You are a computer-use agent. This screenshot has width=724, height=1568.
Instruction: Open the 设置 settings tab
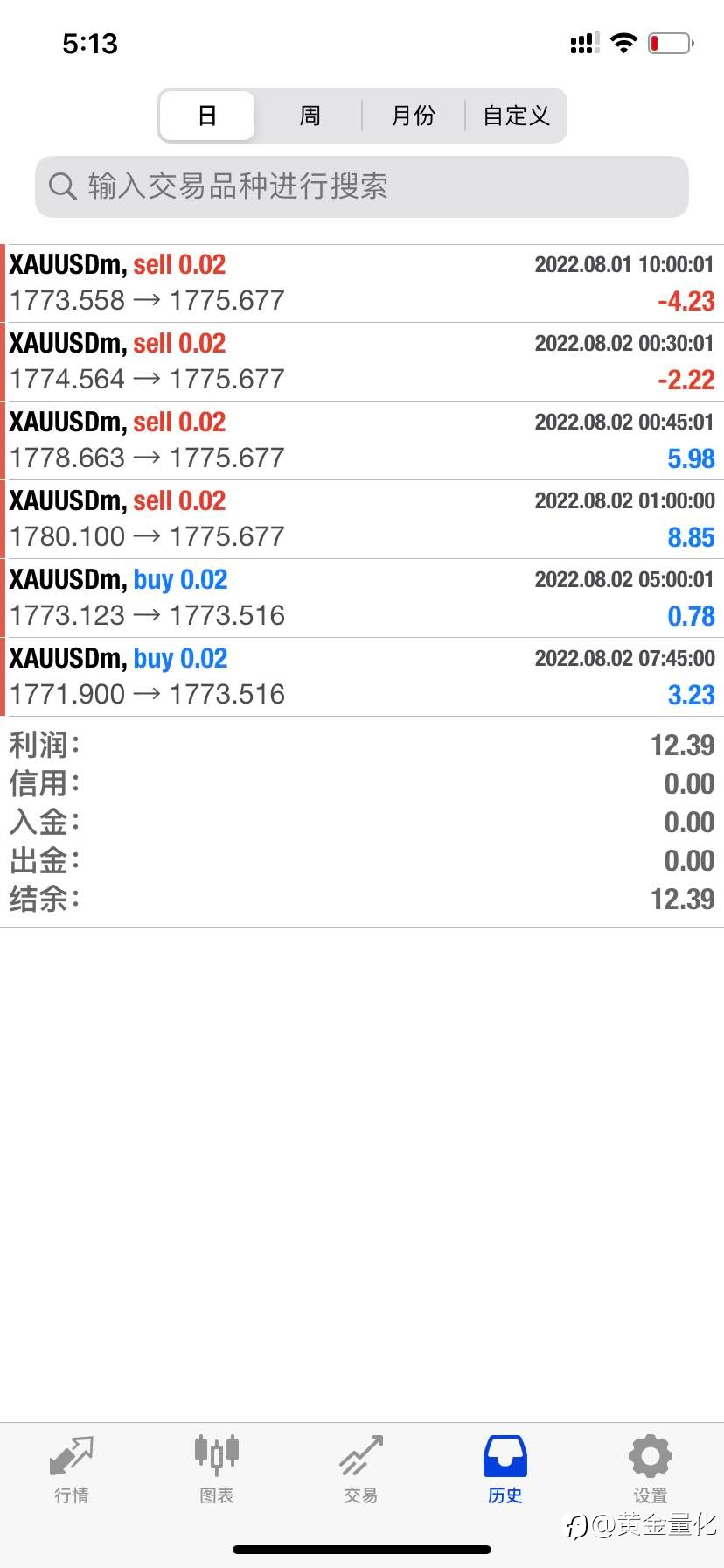click(x=651, y=1469)
